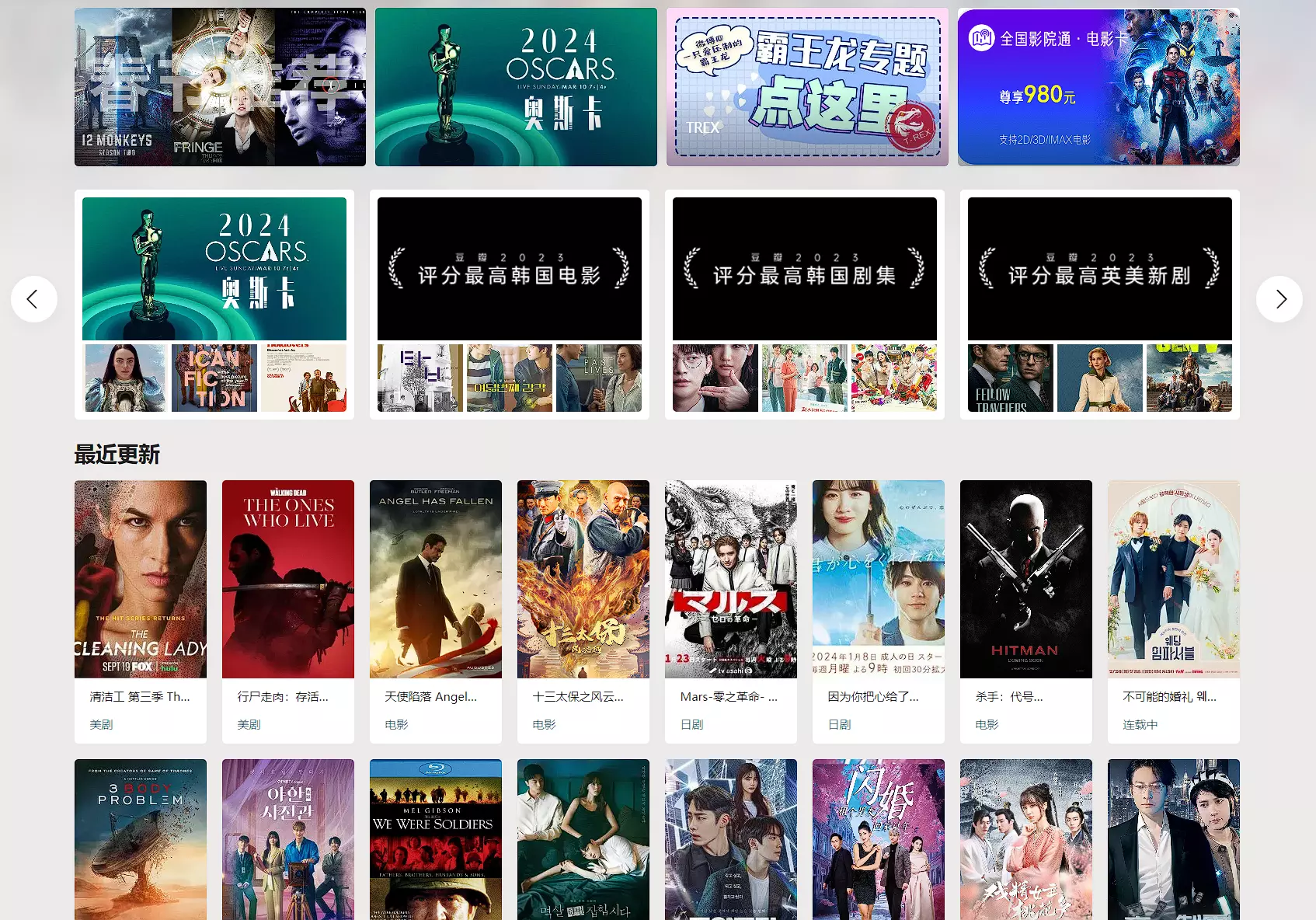Open the Hitman movie 杀手：代号
Screen dimensions: 1316x920
point(1026,579)
